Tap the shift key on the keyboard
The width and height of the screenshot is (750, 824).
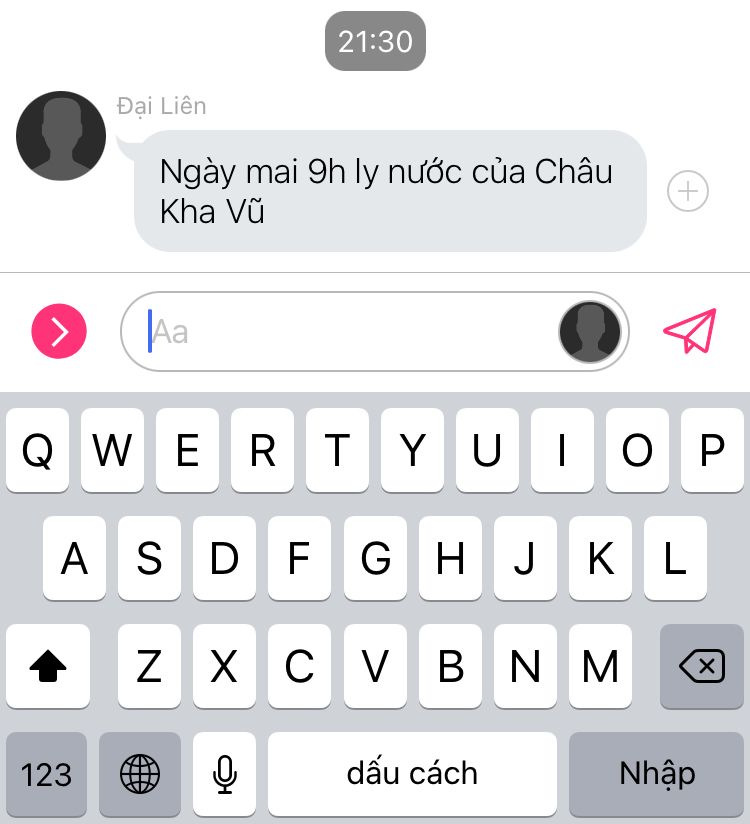click(x=48, y=667)
